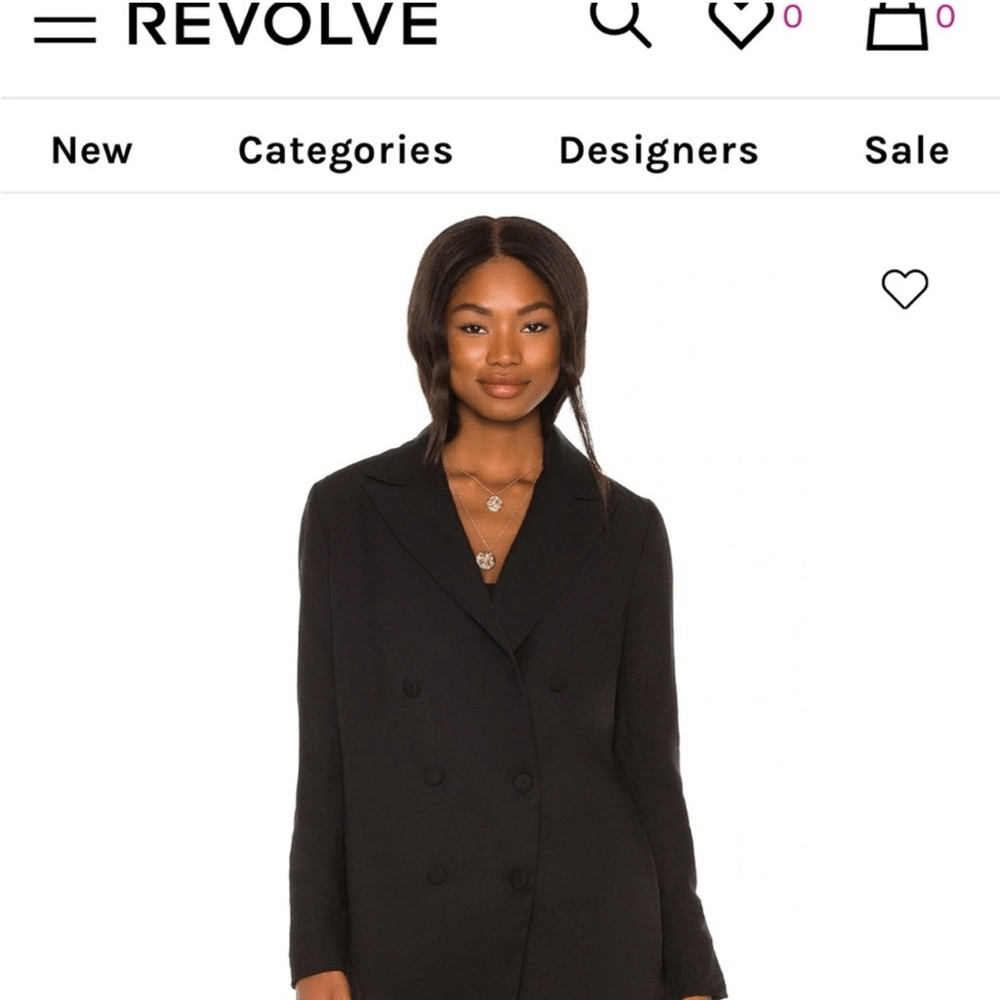Open the search magnifier
Screen dimensions: 1000x1000
(620, 22)
